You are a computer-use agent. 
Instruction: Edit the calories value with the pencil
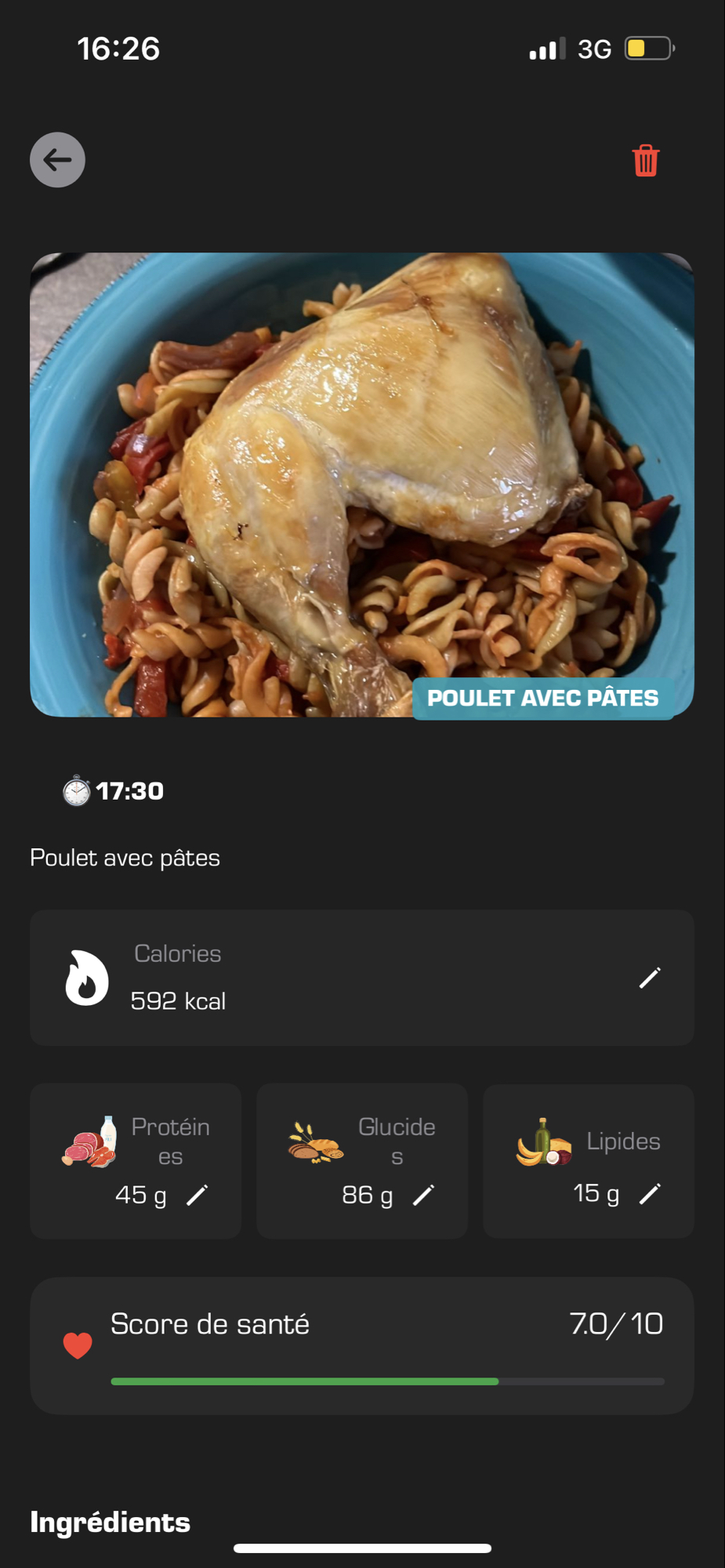649,978
